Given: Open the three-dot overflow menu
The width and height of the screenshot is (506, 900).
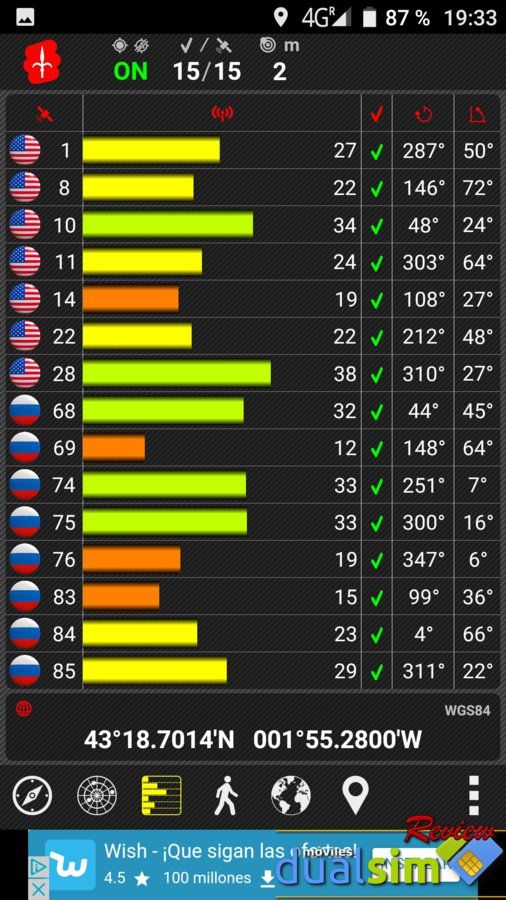Looking at the screenshot, I should (473, 796).
